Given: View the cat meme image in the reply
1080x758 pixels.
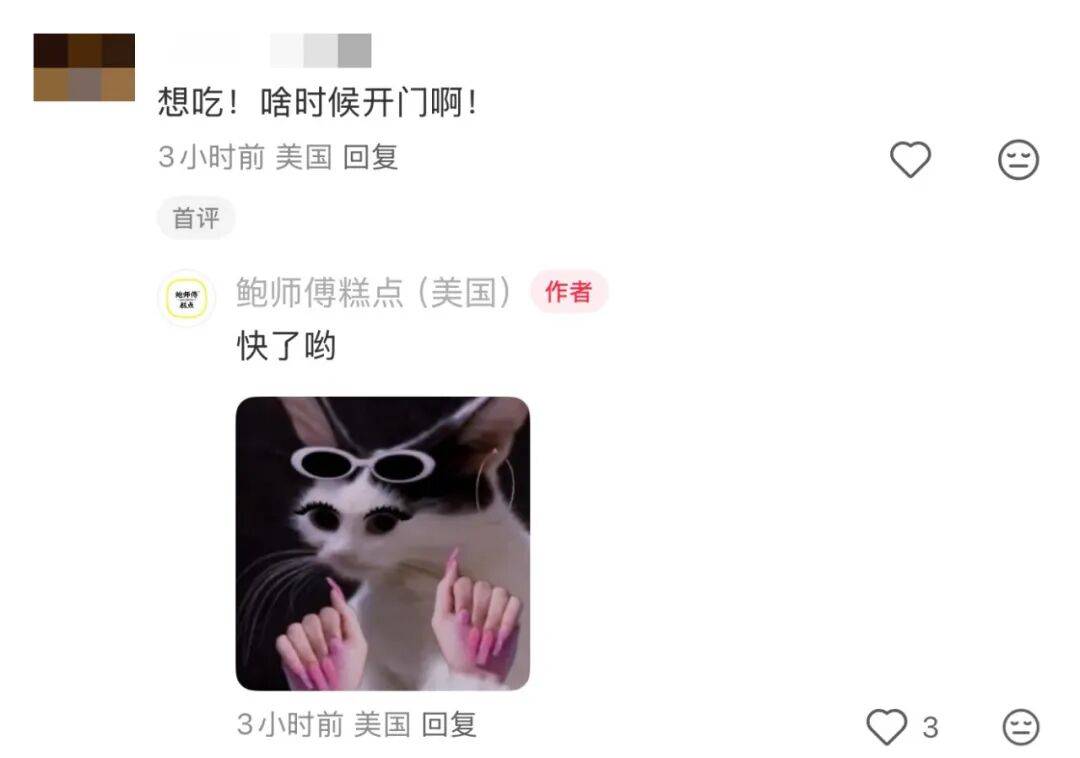Looking at the screenshot, I should pyautogui.click(x=383, y=543).
